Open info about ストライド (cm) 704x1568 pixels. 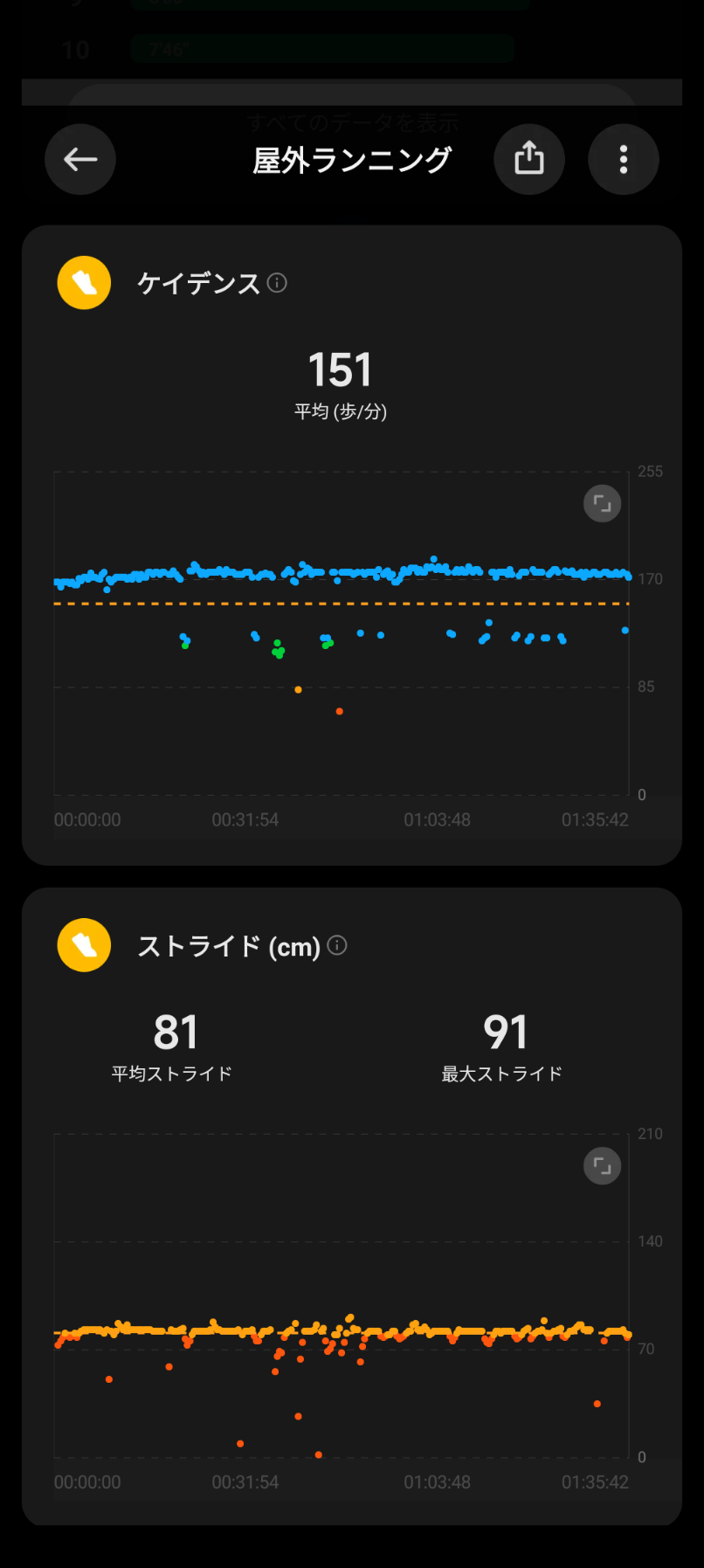click(x=337, y=945)
